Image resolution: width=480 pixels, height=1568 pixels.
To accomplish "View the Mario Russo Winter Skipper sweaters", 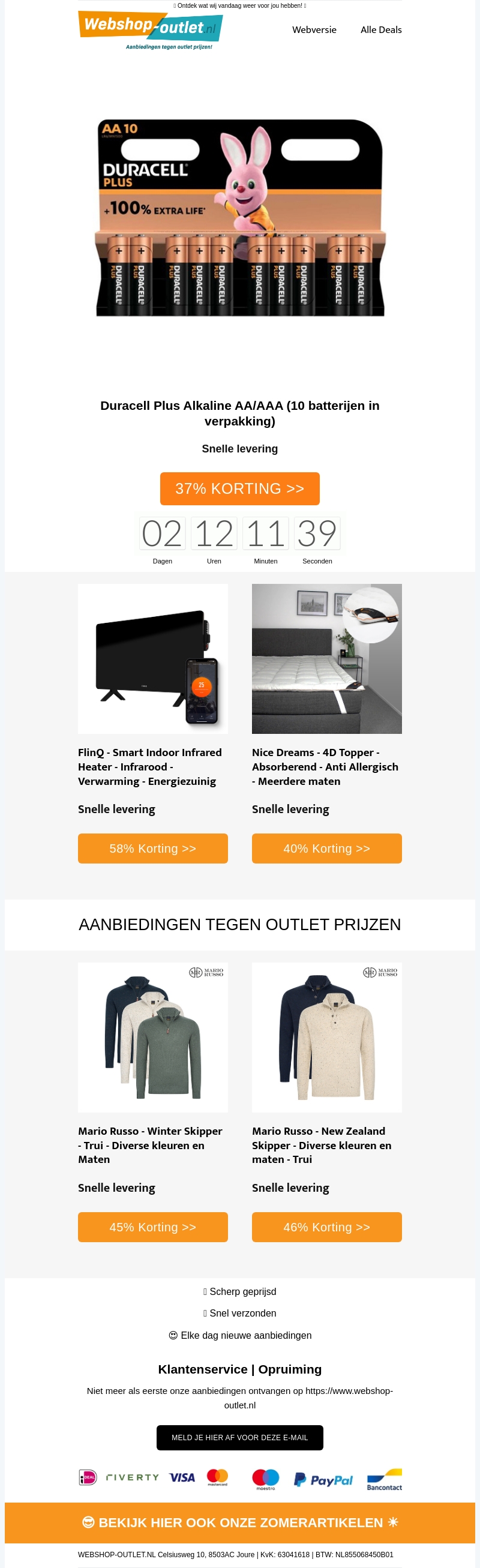I will tap(152, 1037).
